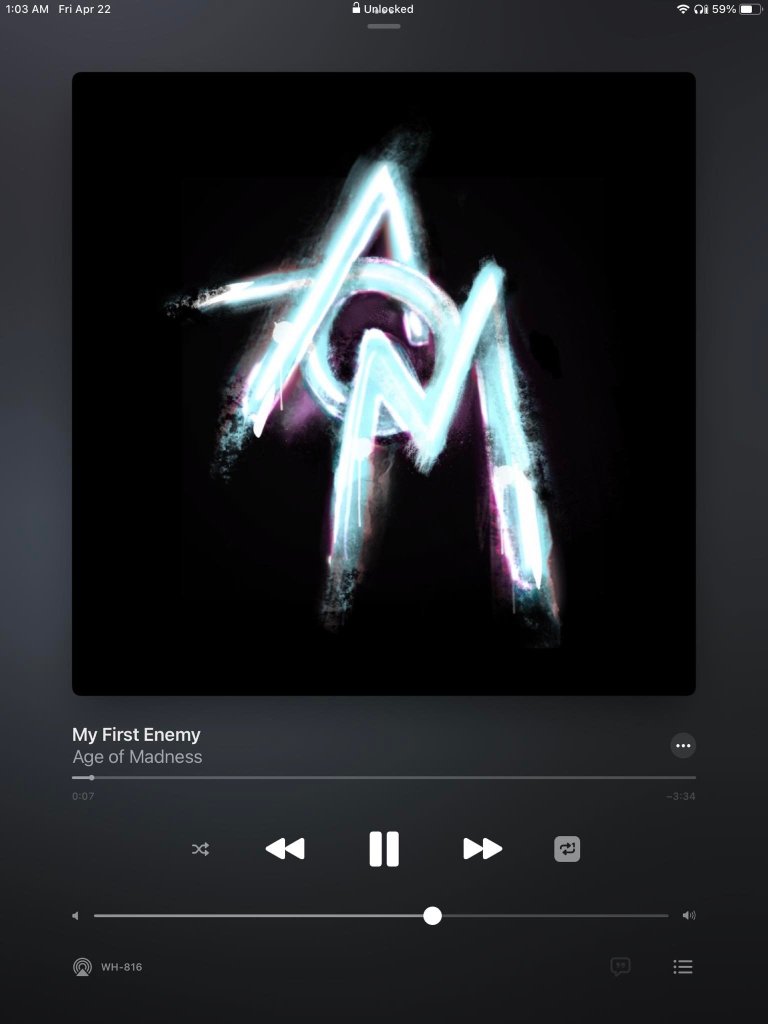Tap the artist name Age of Madness
The width and height of the screenshot is (768, 1024).
tap(137, 757)
